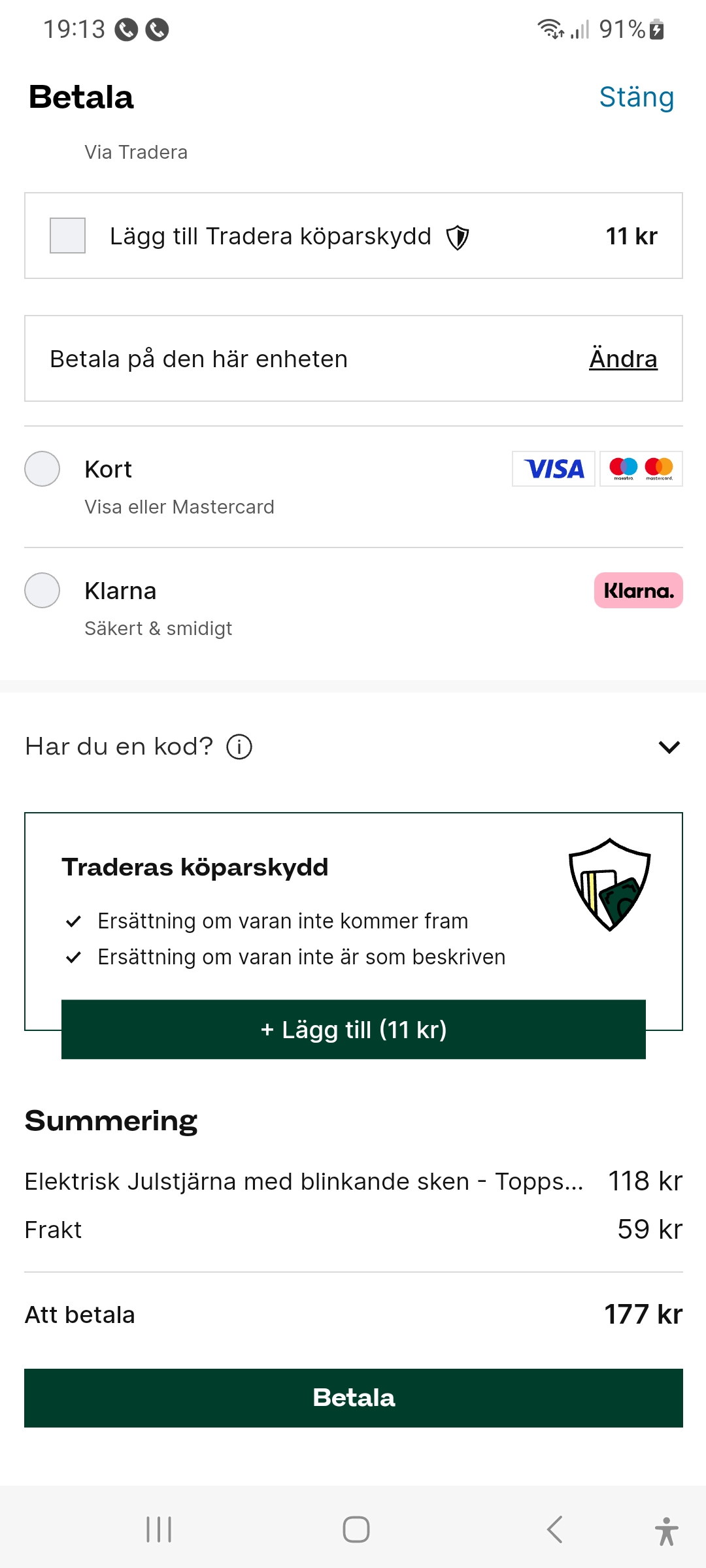Go back using the system back button

tap(554, 1529)
